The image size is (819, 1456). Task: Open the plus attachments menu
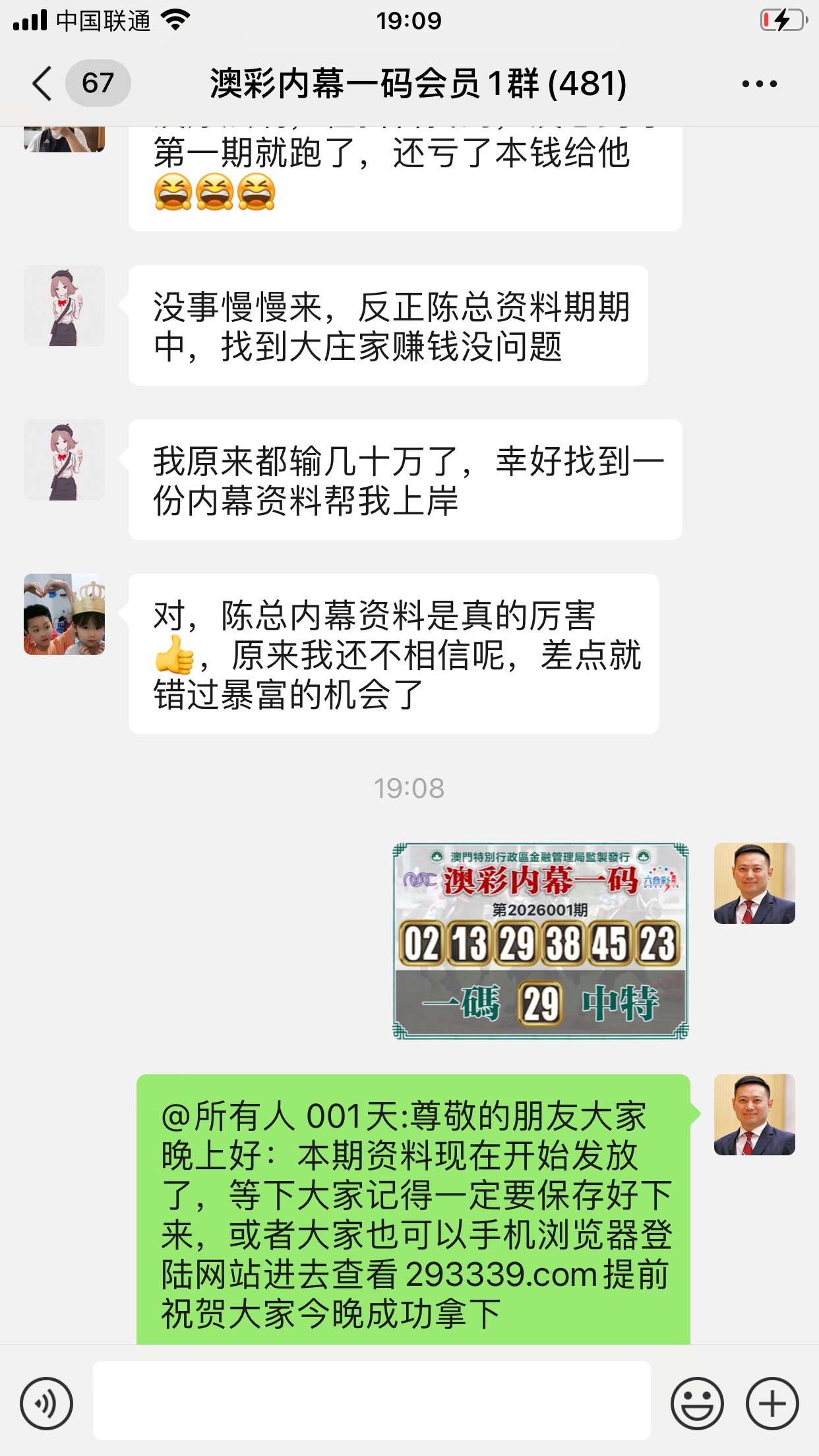772,1403
